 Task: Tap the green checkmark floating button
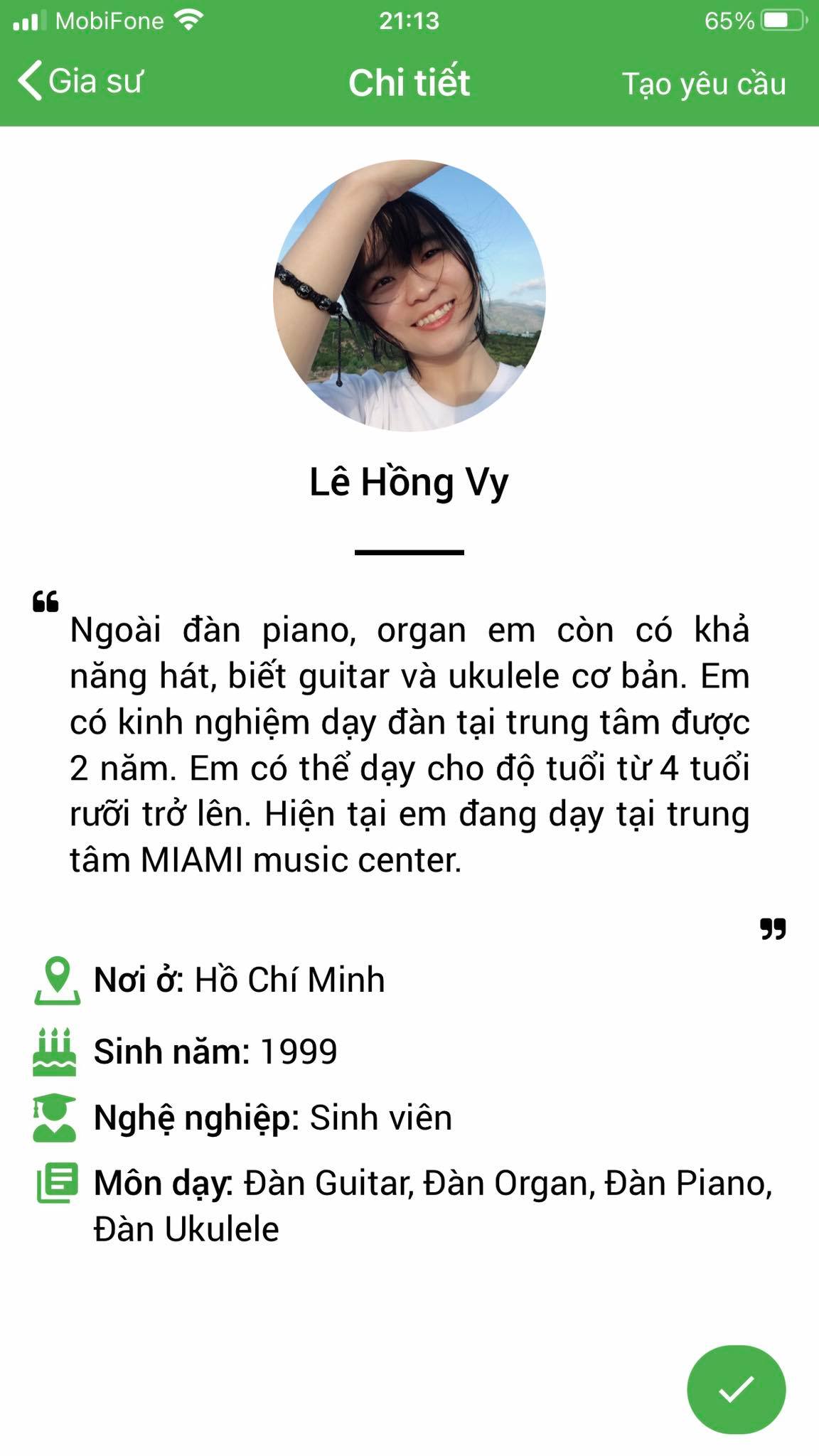pyautogui.click(x=736, y=1389)
